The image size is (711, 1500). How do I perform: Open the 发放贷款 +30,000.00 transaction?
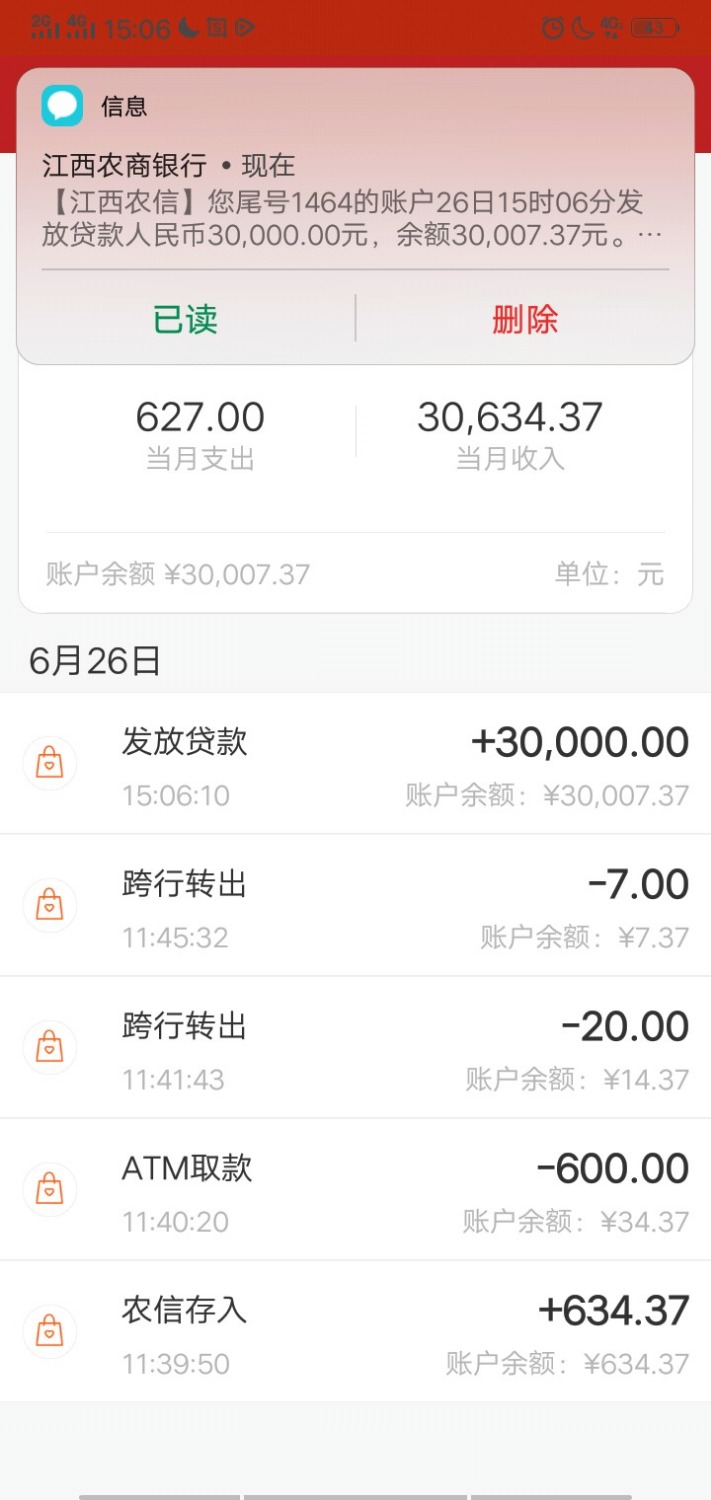tap(355, 763)
